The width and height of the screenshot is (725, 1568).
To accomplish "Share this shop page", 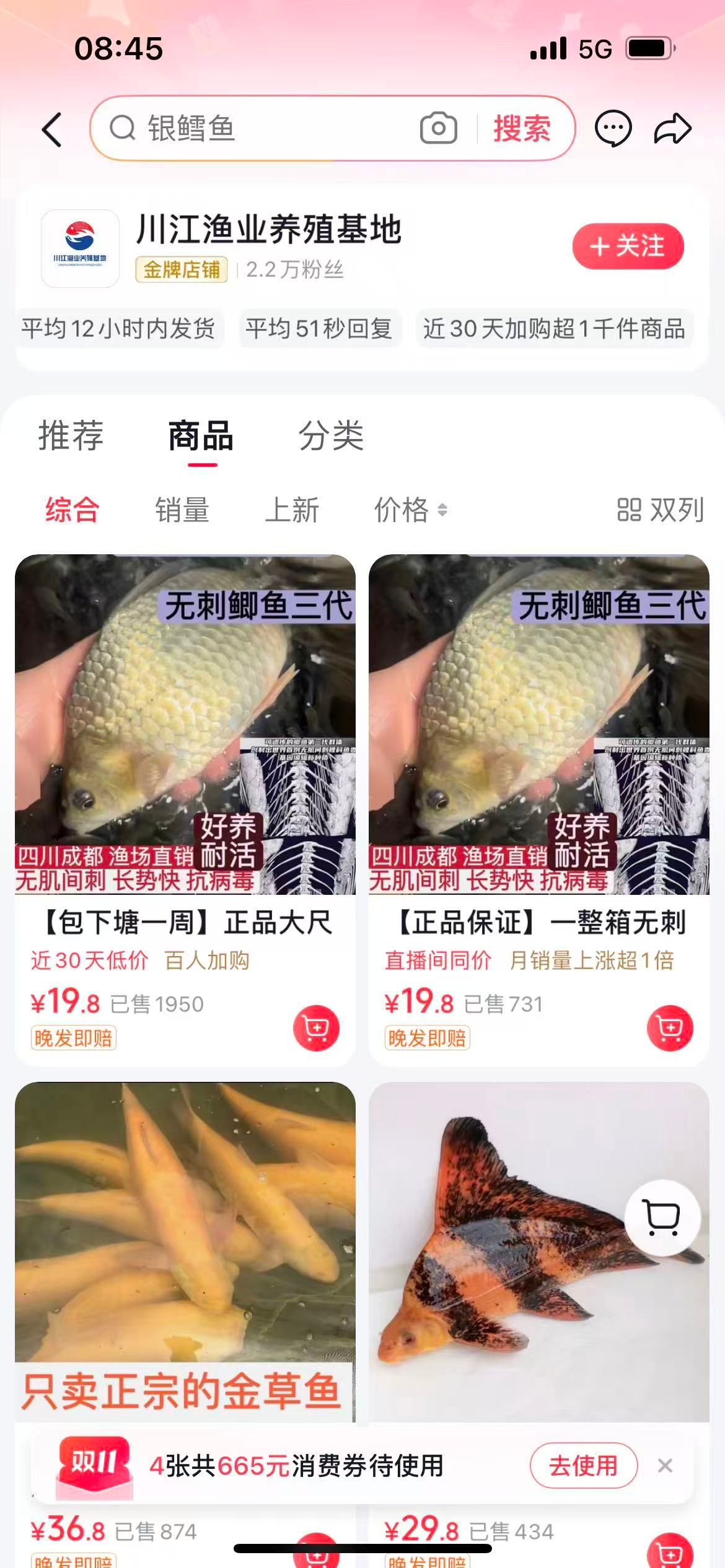I will coord(672,129).
